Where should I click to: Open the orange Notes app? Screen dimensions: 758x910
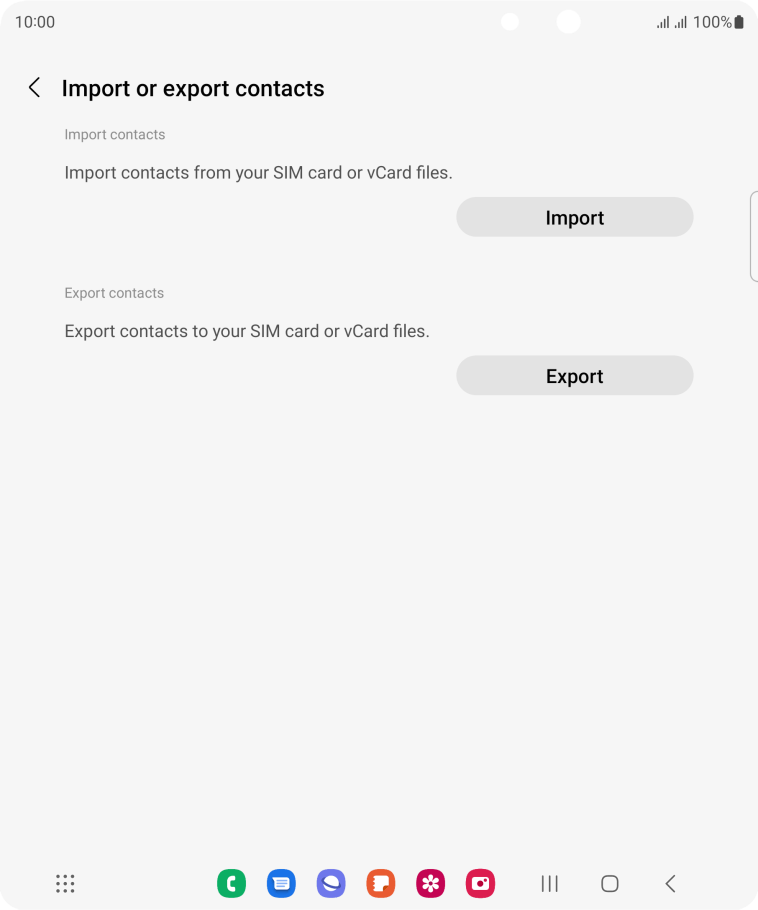(381, 883)
